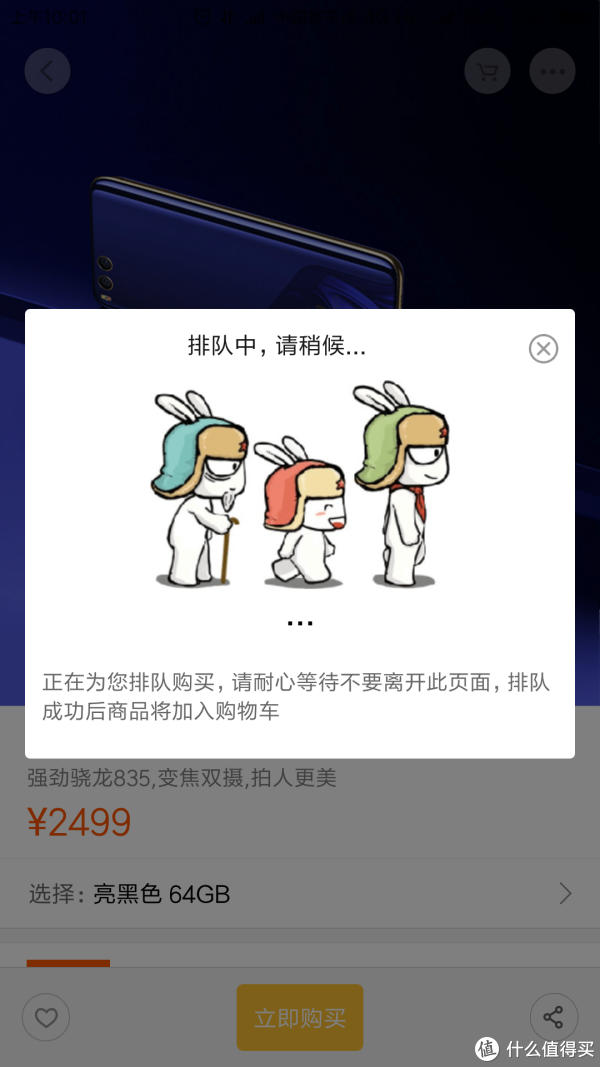Share this product
The image size is (600, 1067).
554,1017
